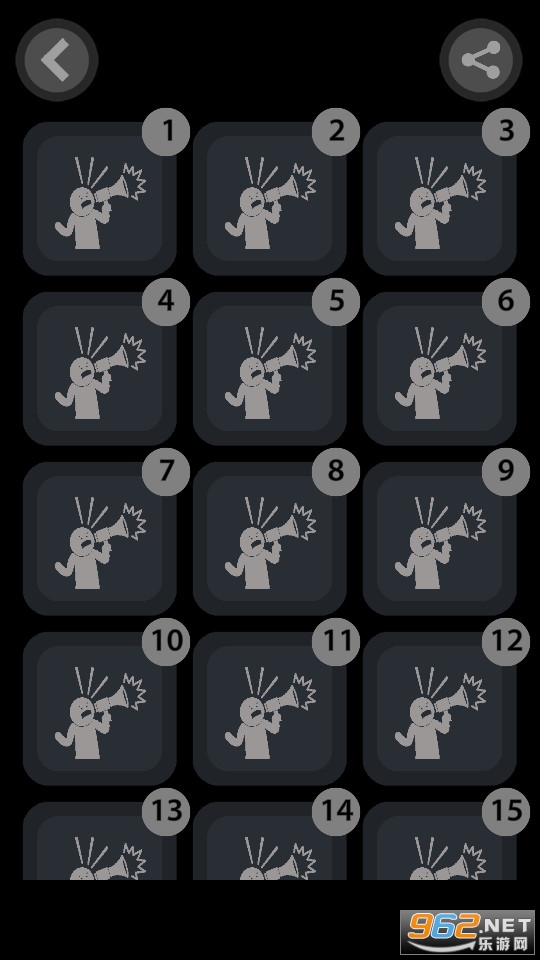Choose sound tile number 6
This screenshot has width=540, height=960.
440,369
